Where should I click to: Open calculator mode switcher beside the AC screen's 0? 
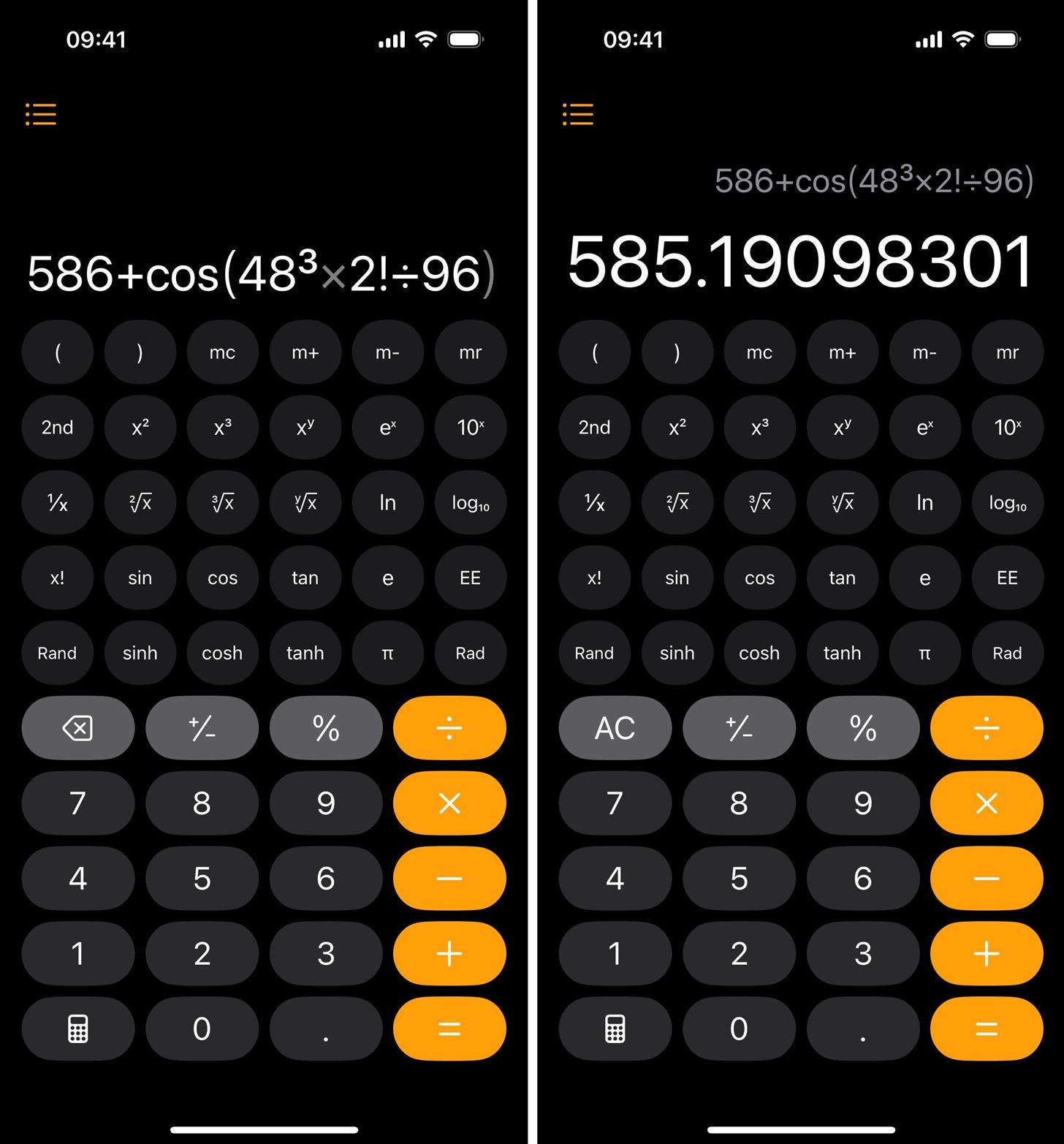click(x=615, y=1029)
